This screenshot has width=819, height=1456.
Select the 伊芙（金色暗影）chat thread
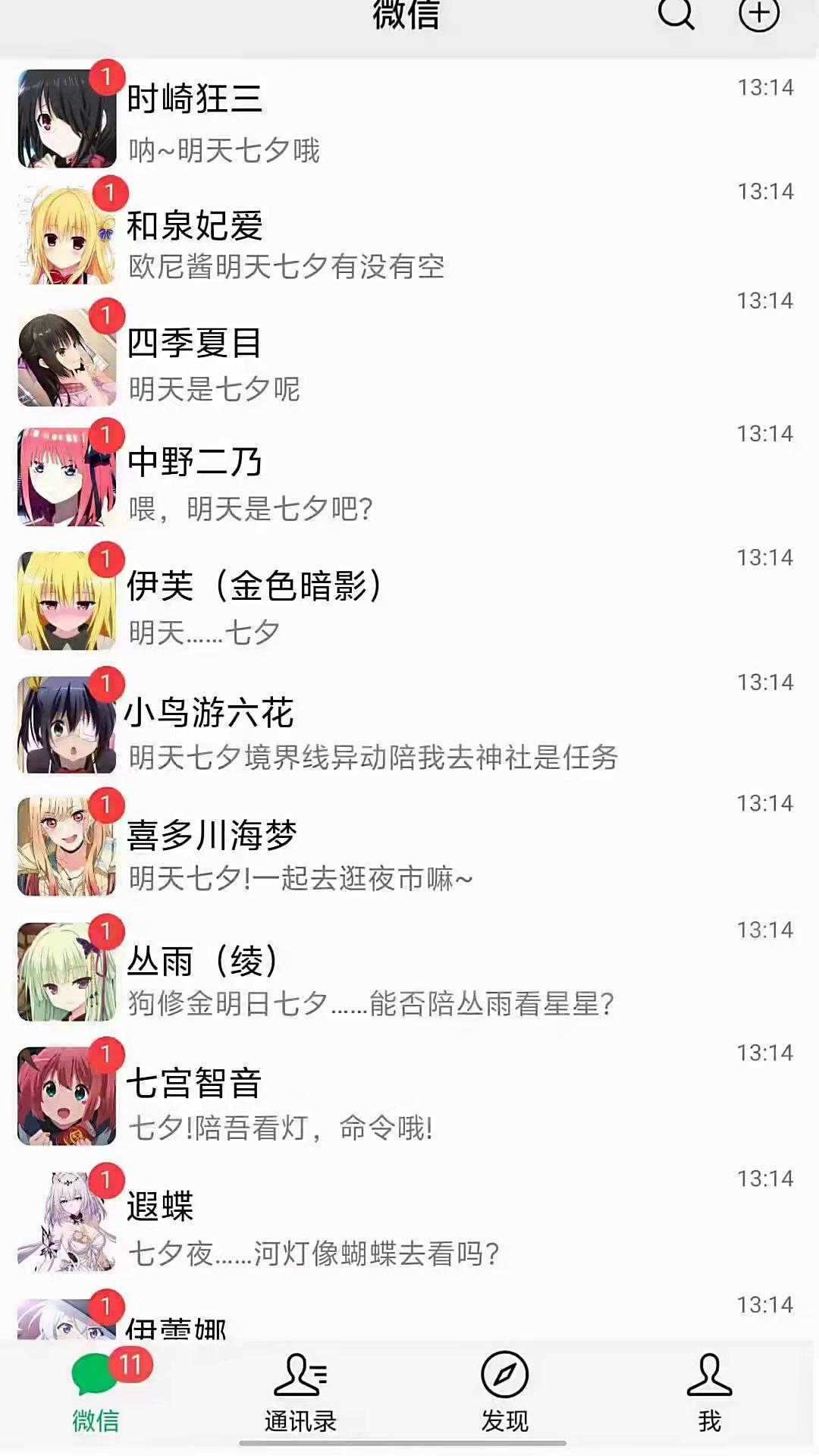click(409, 602)
